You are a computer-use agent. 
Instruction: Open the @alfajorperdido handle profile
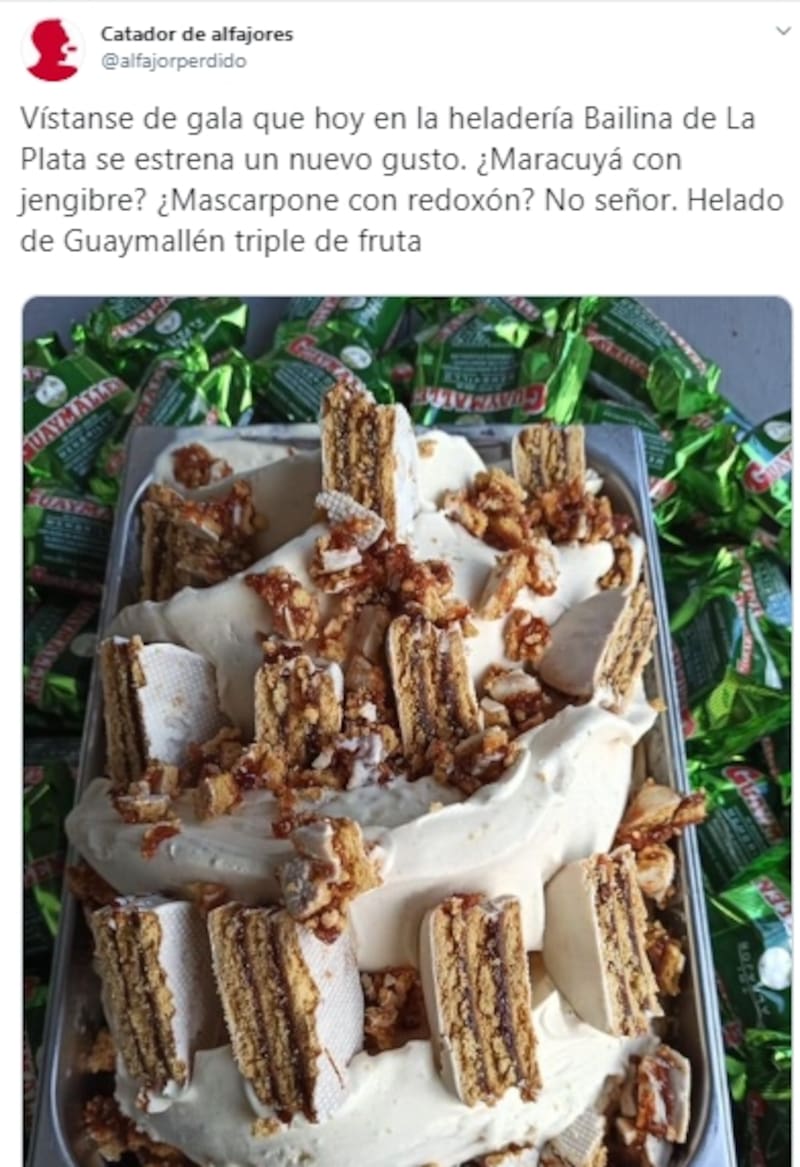tap(172, 61)
